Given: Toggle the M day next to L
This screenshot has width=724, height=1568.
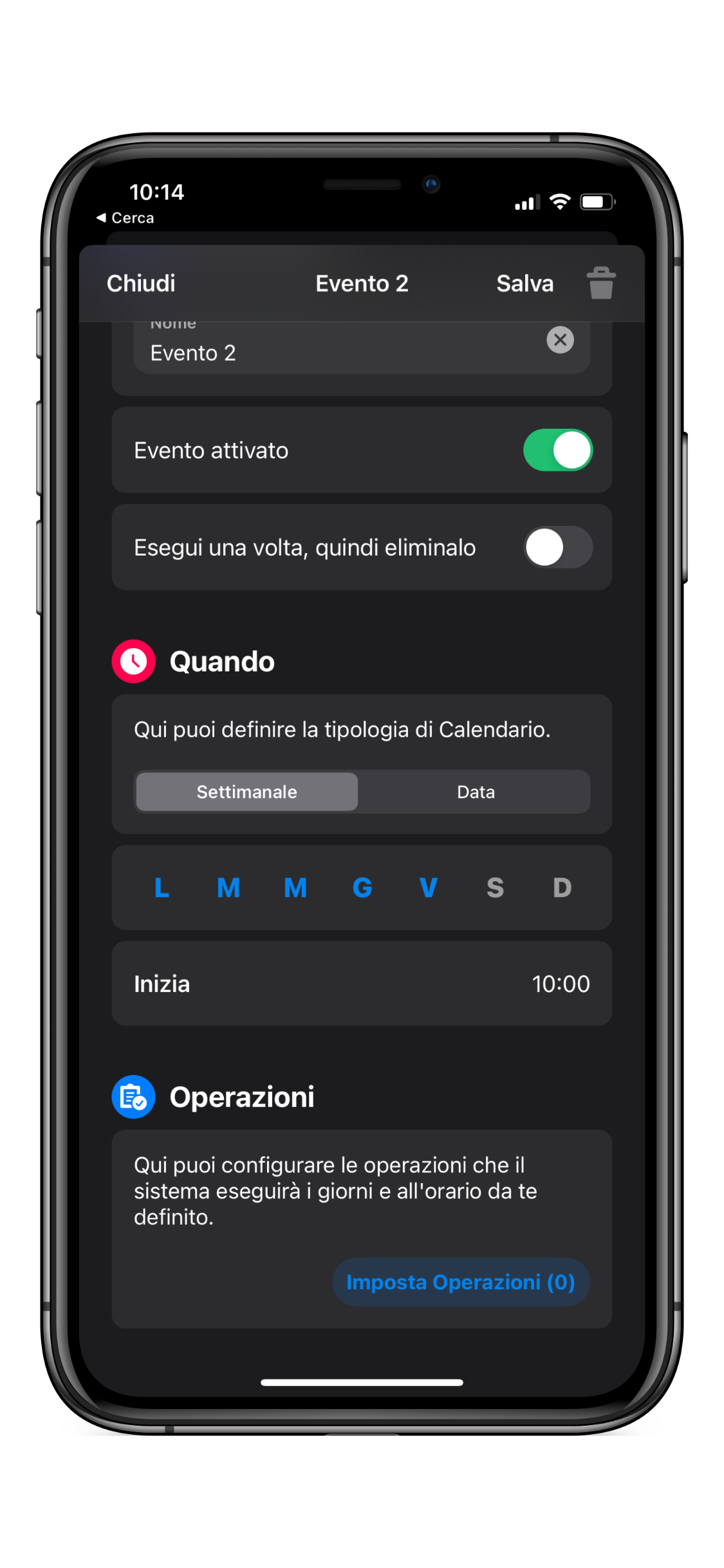Looking at the screenshot, I should tap(228, 888).
